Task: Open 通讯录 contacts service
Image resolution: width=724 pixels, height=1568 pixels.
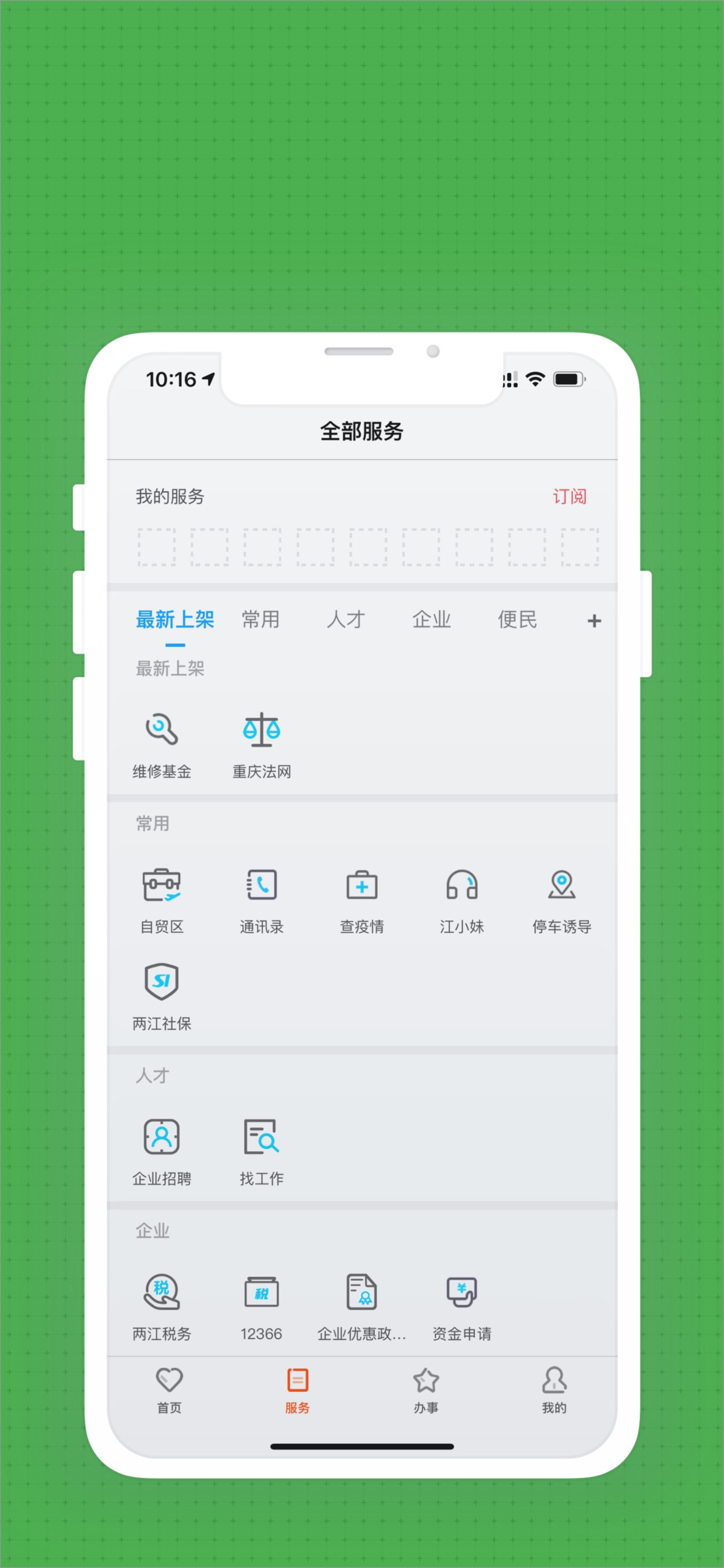Action: tap(262, 899)
